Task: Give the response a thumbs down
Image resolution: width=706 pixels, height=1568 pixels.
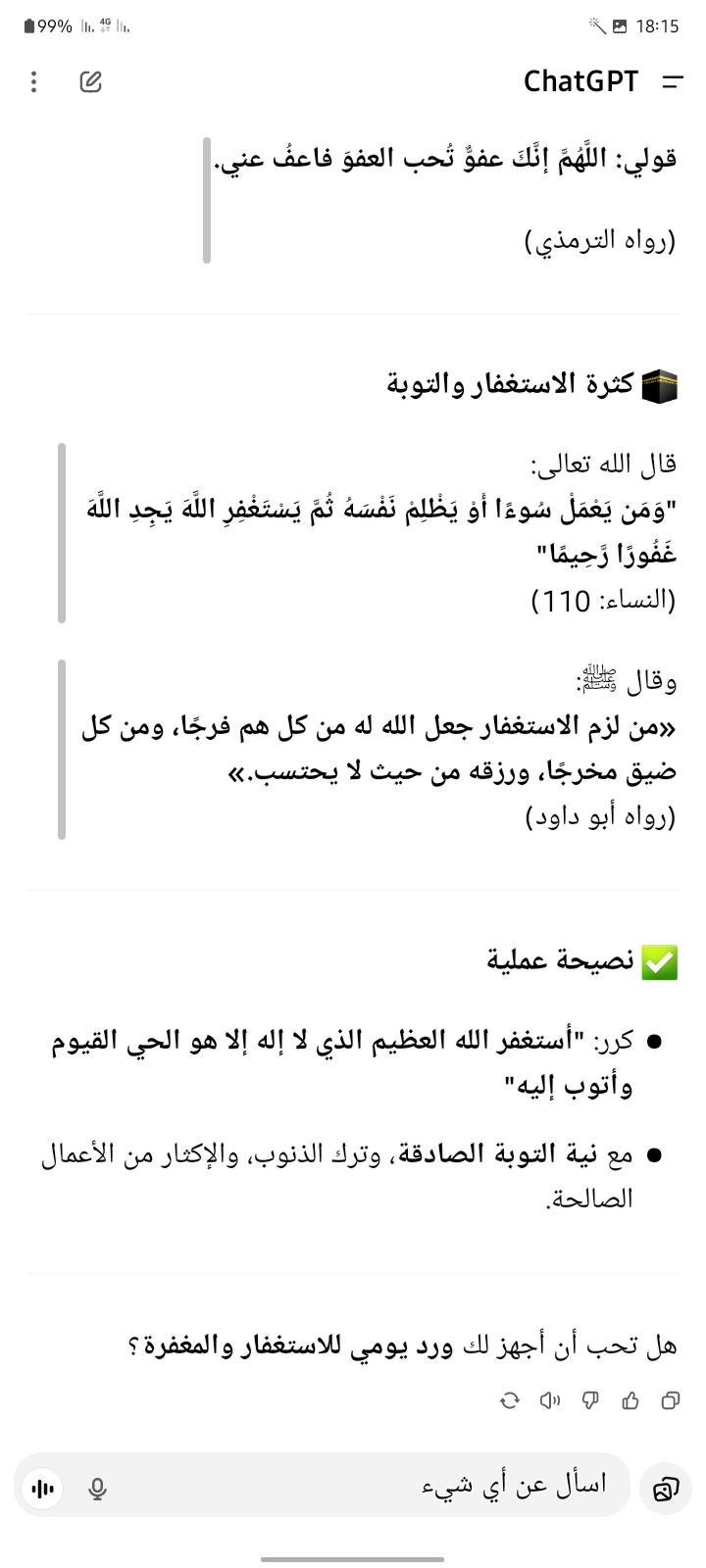Action: click(x=590, y=1400)
